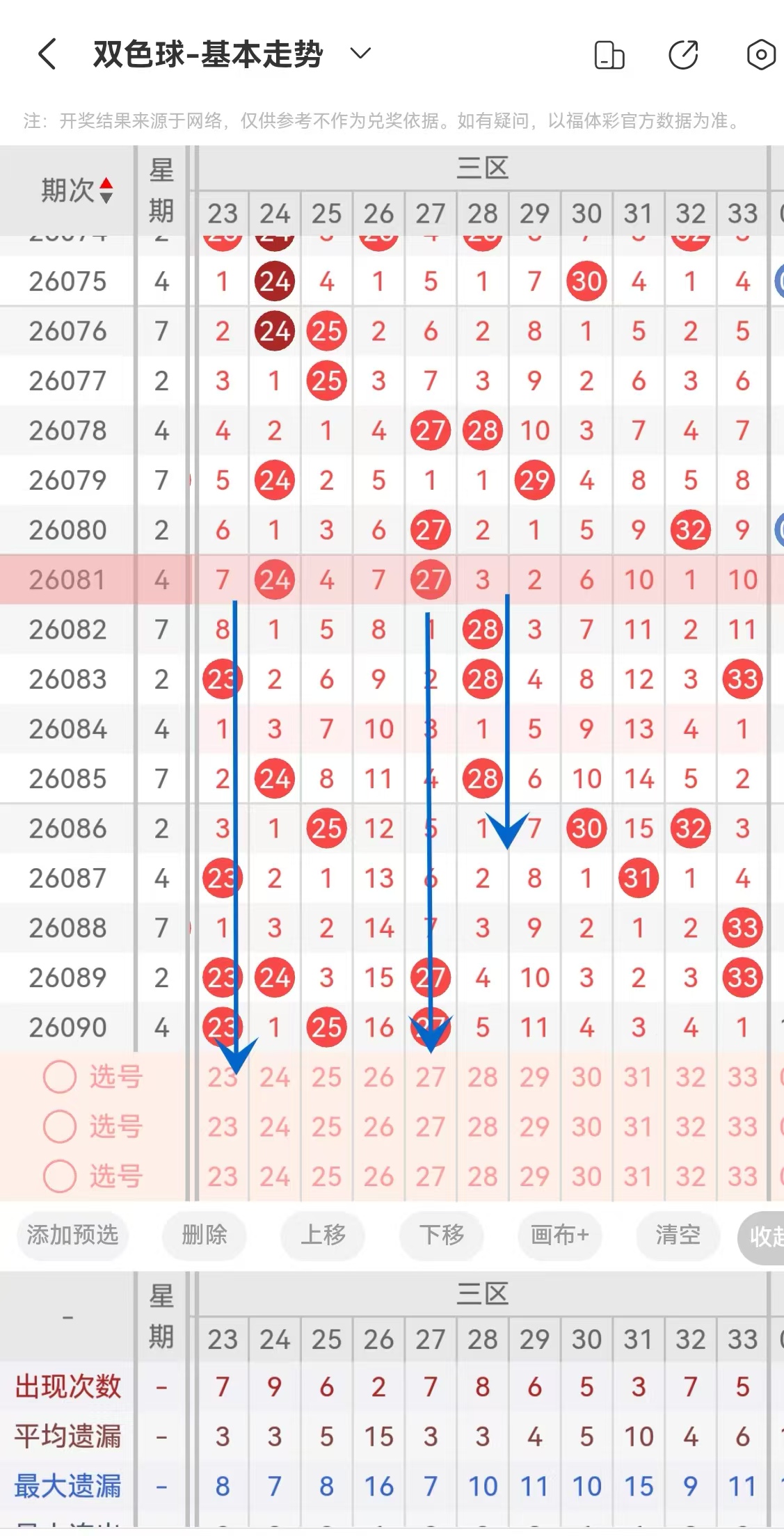This screenshot has width=784, height=1536.
Task: Tap 画布+ button
Action: coord(560,1235)
